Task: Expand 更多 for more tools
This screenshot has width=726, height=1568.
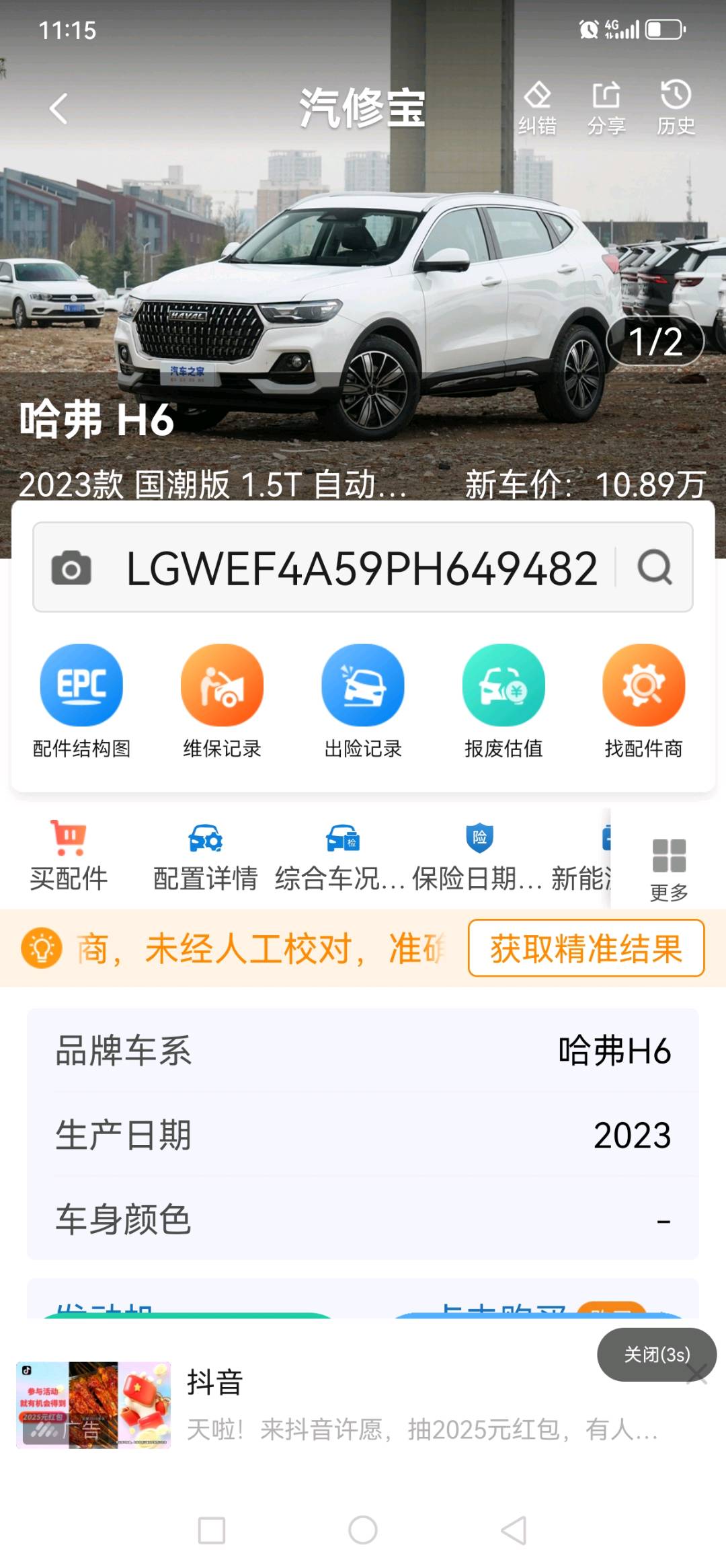Action: pyautogui.click(x=669, y=868)
